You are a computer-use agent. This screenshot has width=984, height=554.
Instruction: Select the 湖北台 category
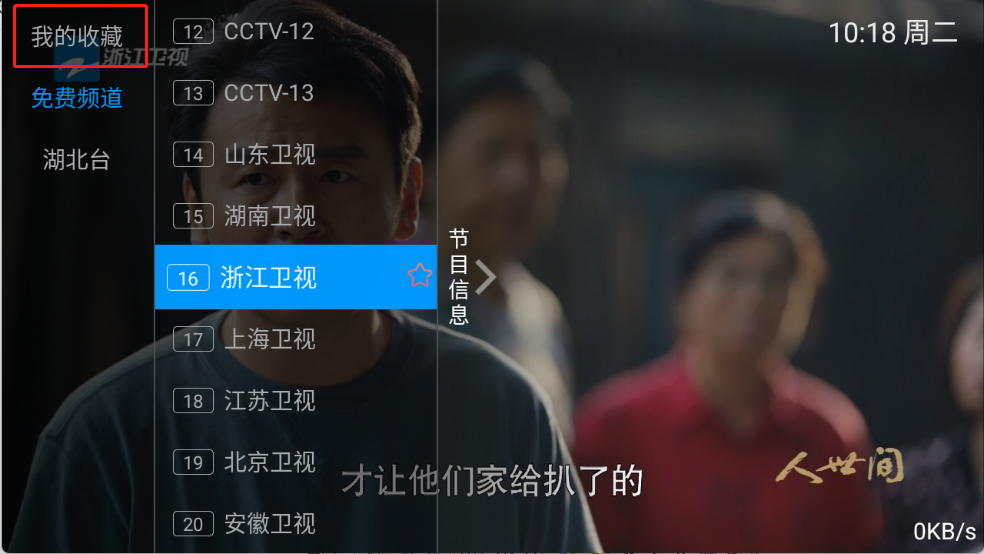77,159
